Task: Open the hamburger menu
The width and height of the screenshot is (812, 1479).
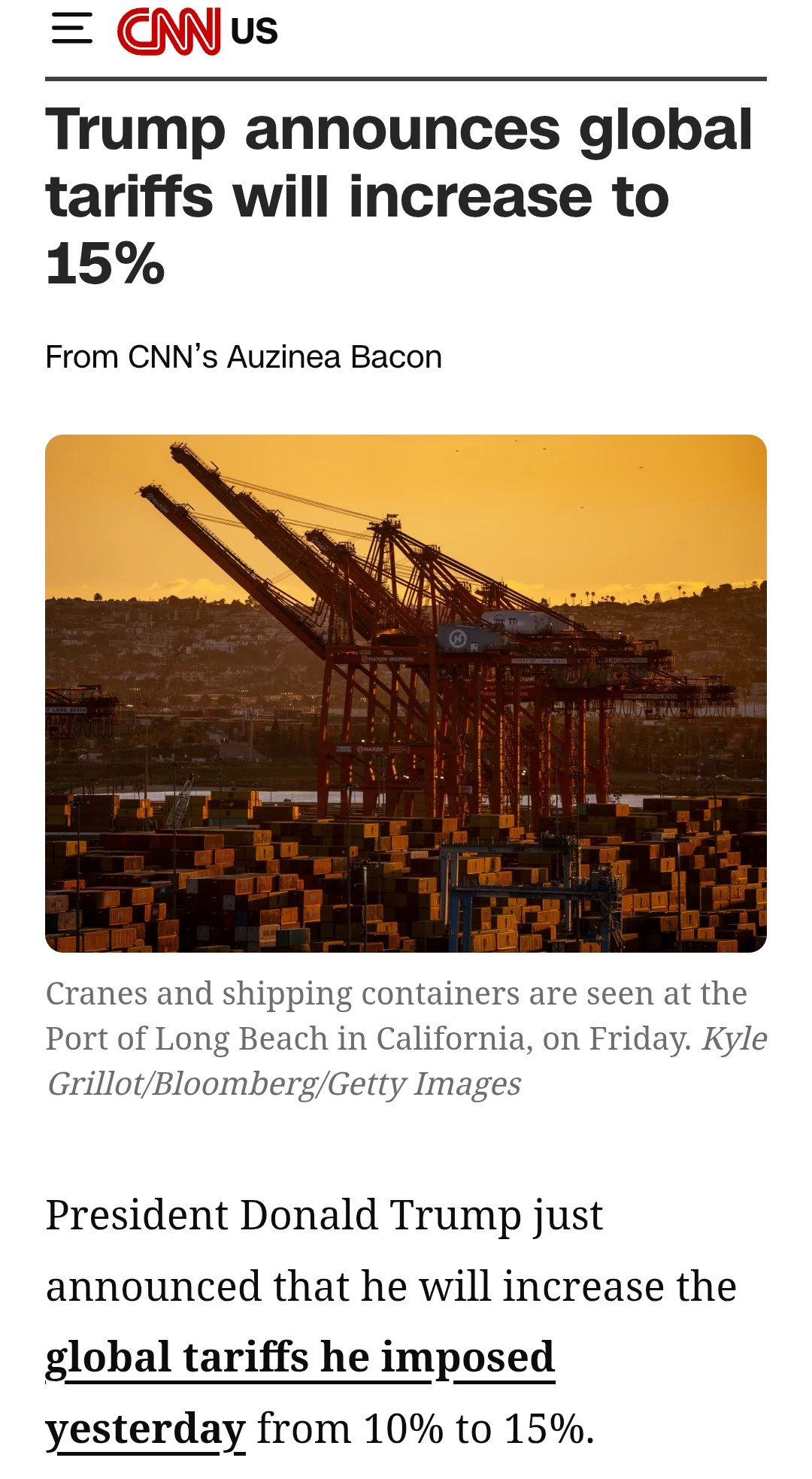Action: point(72,29)
